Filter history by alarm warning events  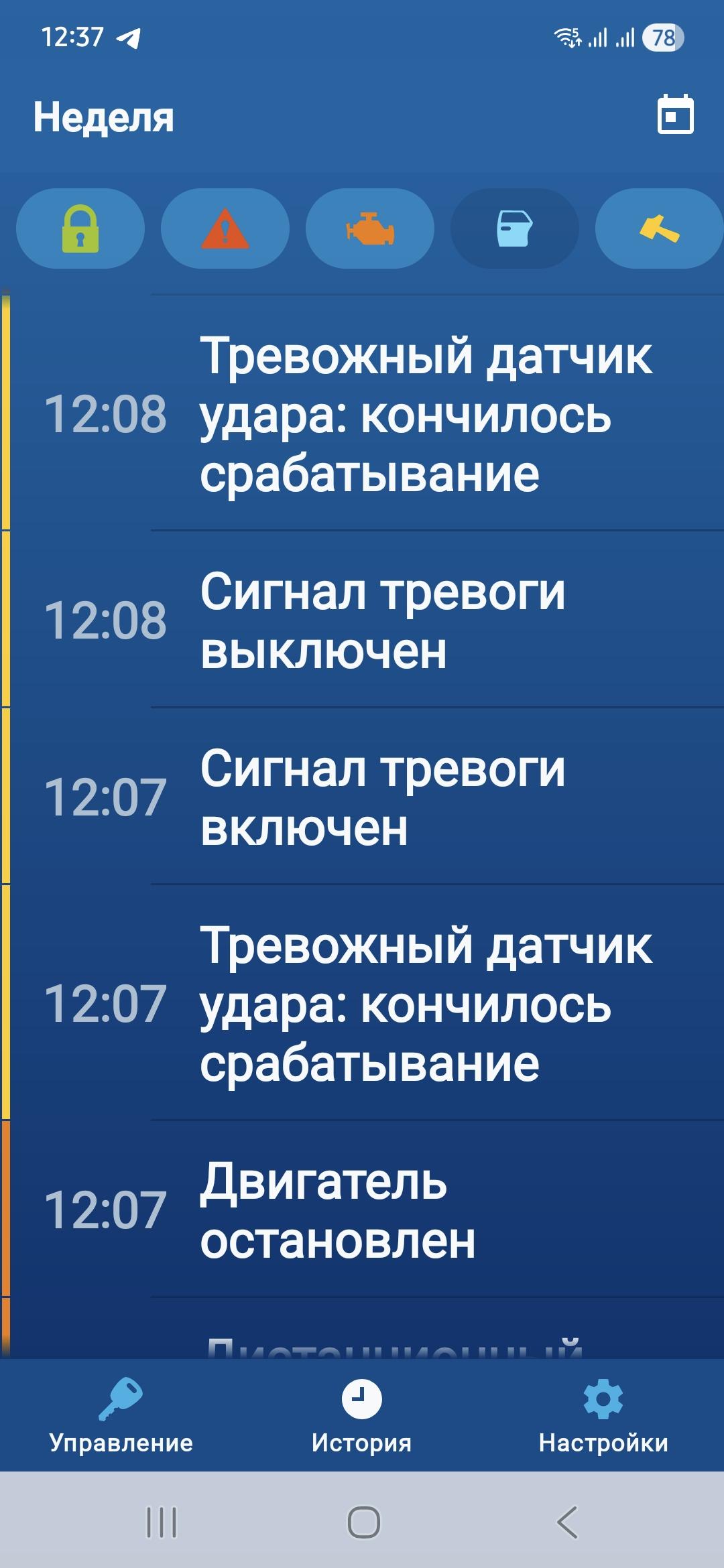225,228
